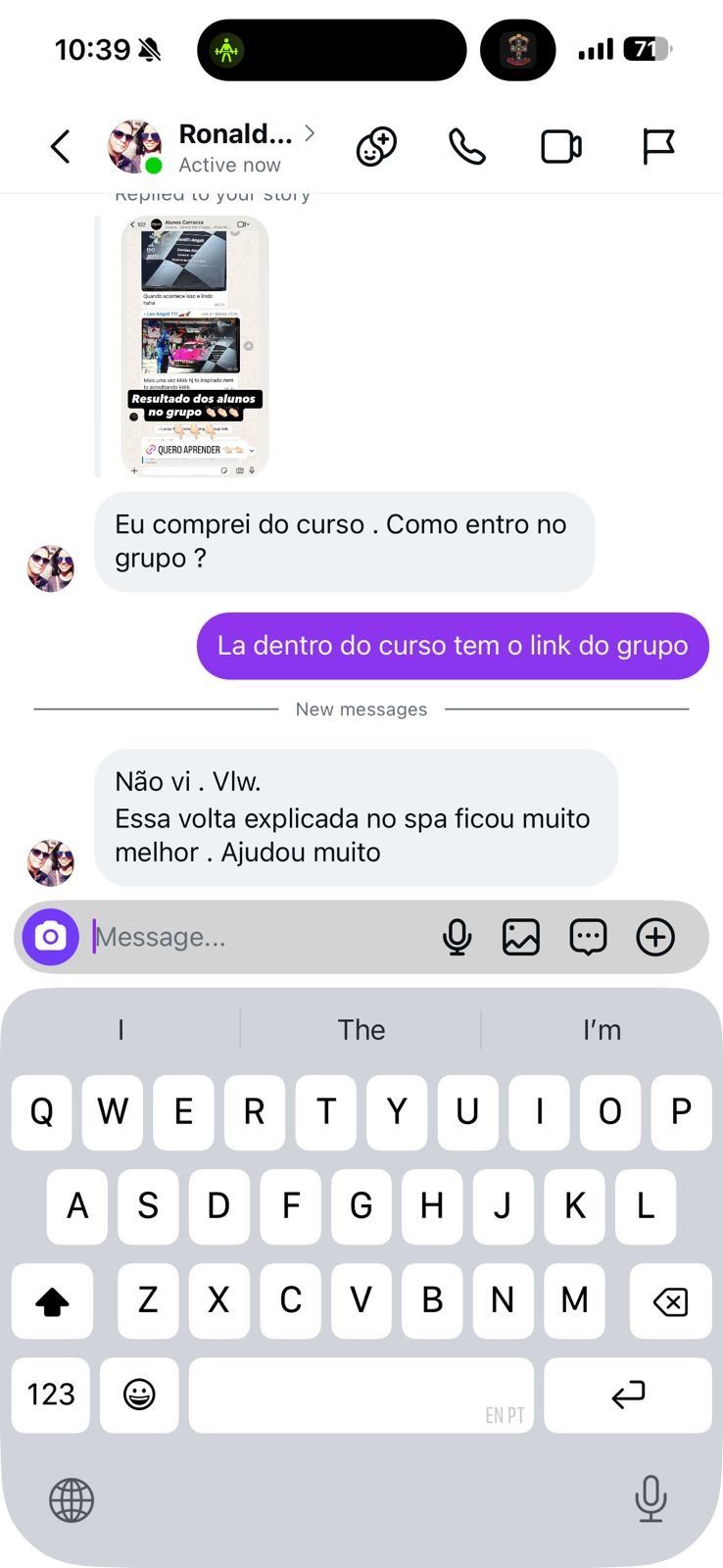Switch keyboard to numbers with 123 key
Viewport: 723px width, 1568px height.
click(51, 1395)
